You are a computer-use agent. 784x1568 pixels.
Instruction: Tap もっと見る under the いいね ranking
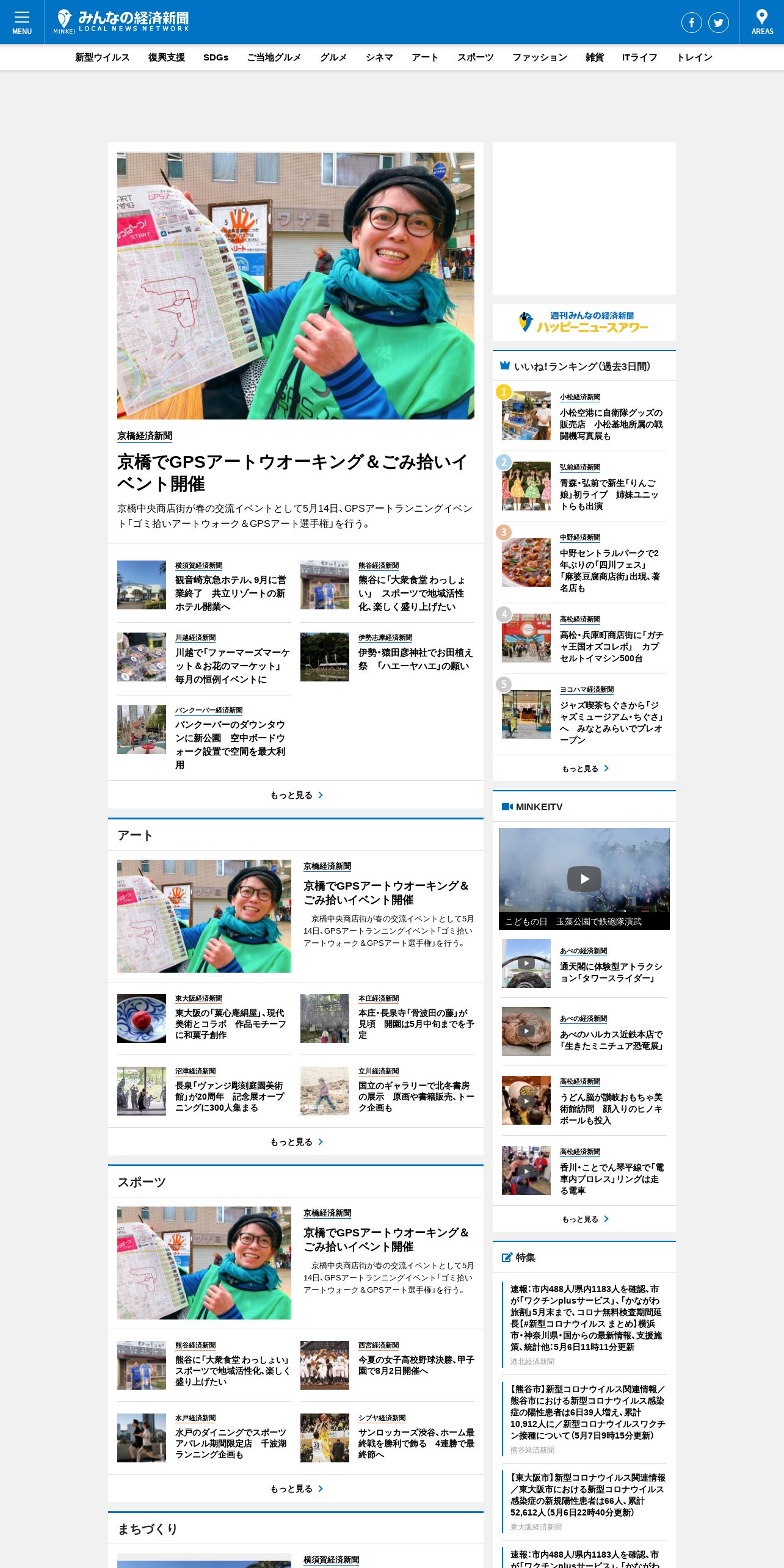(x=585, y=768)
